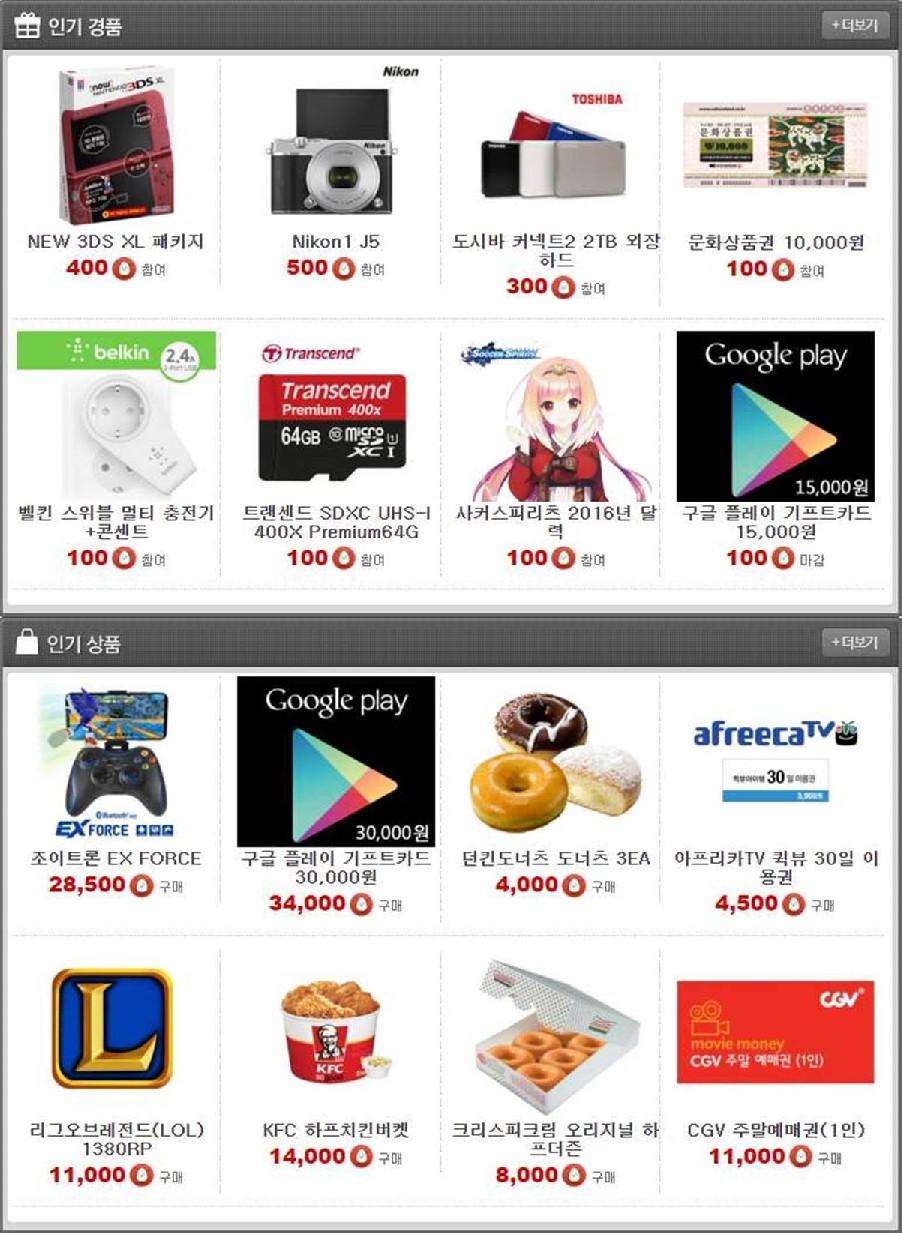
Task: View the 도시바 커넥트2 2TB 외장하드 prize
Action: click(x=556, y=150)
